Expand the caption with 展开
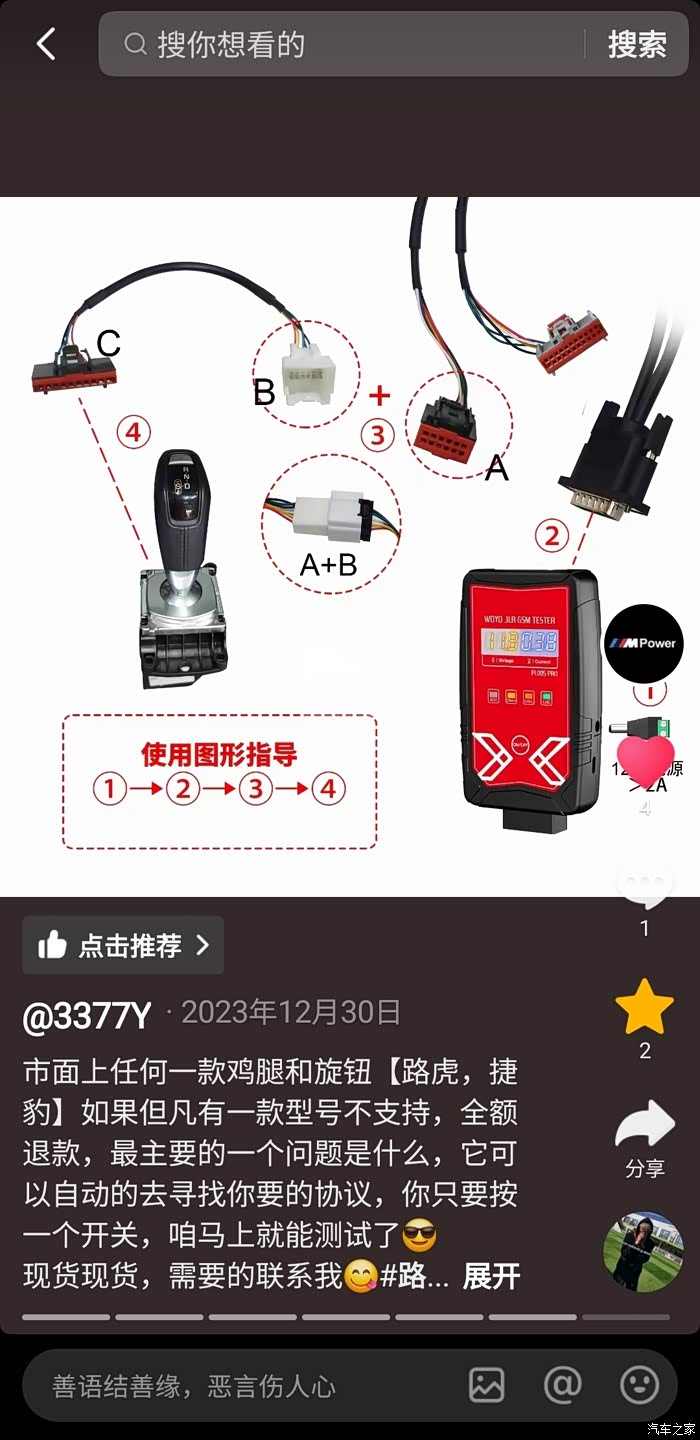The height and width of the screenshot is (1440, 700). [x=491, y=1277]
